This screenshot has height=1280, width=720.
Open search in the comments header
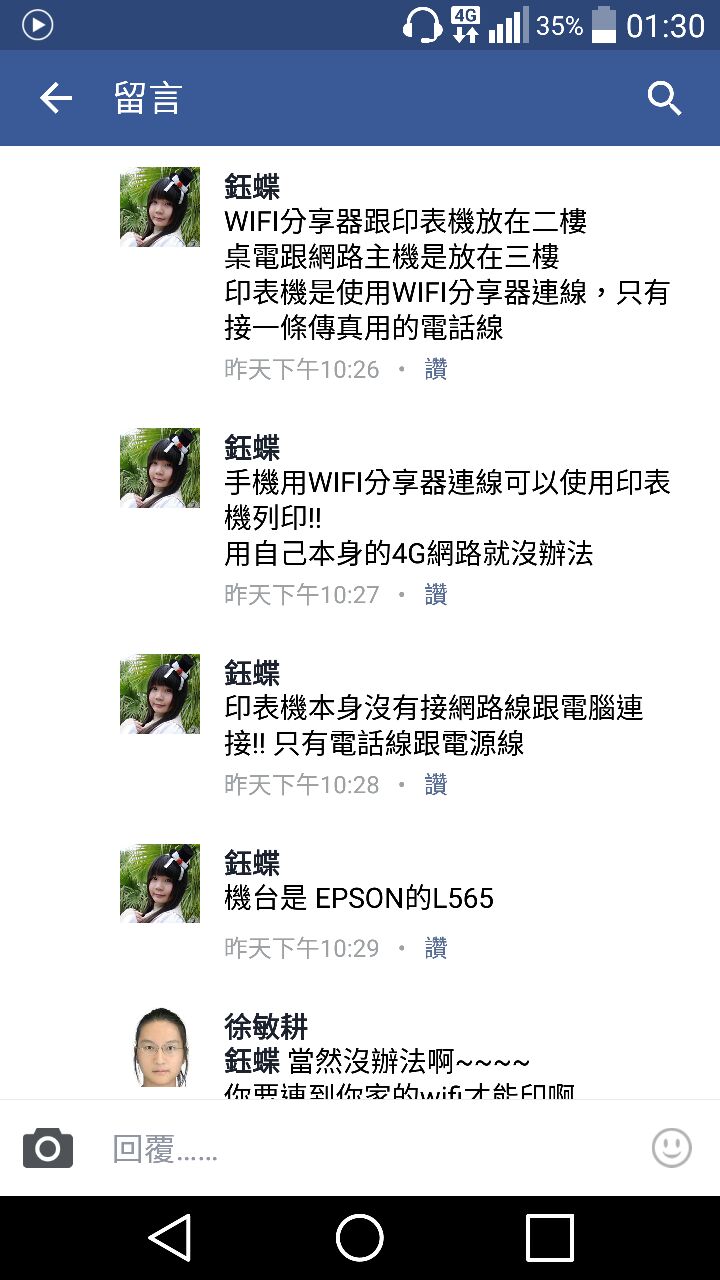click(664, 98)
